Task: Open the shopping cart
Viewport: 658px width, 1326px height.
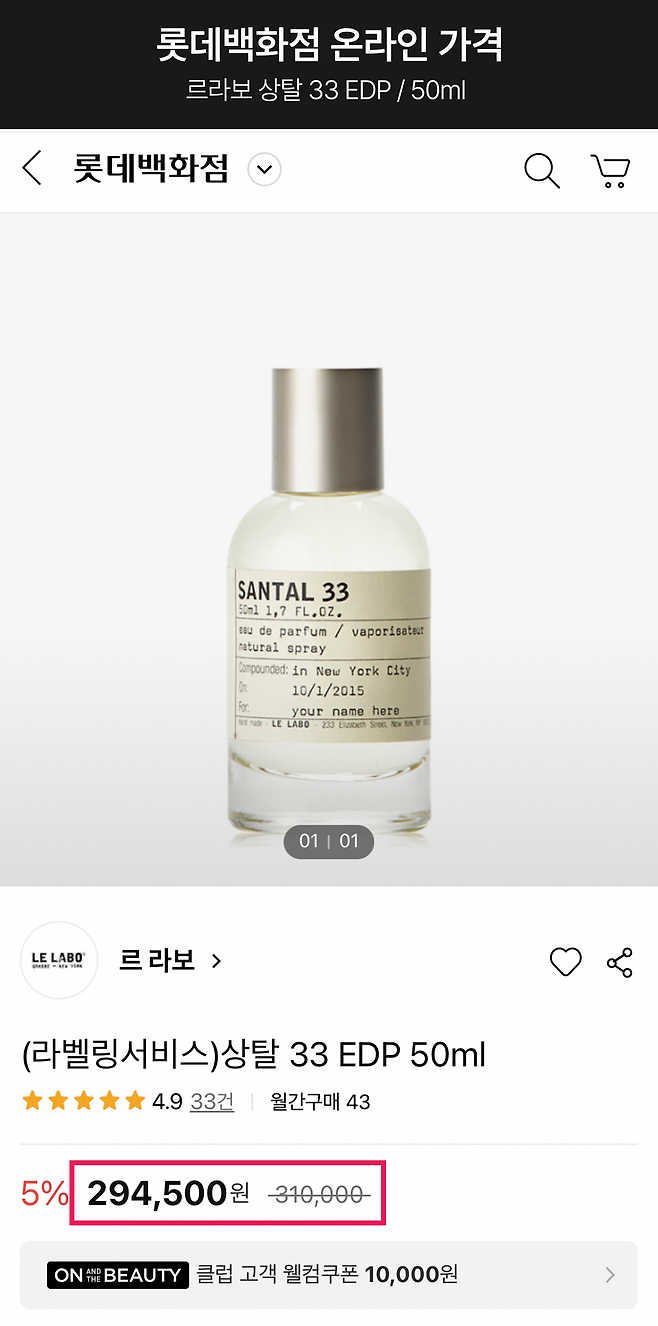Action: coord(609,170)
